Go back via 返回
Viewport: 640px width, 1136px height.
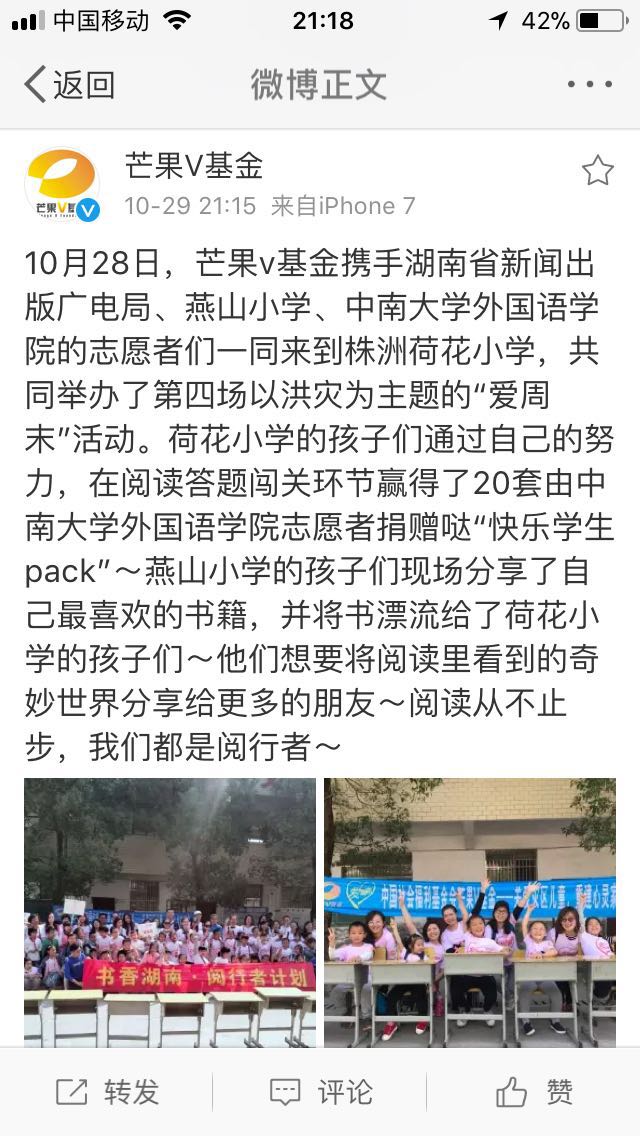point(68,85)
